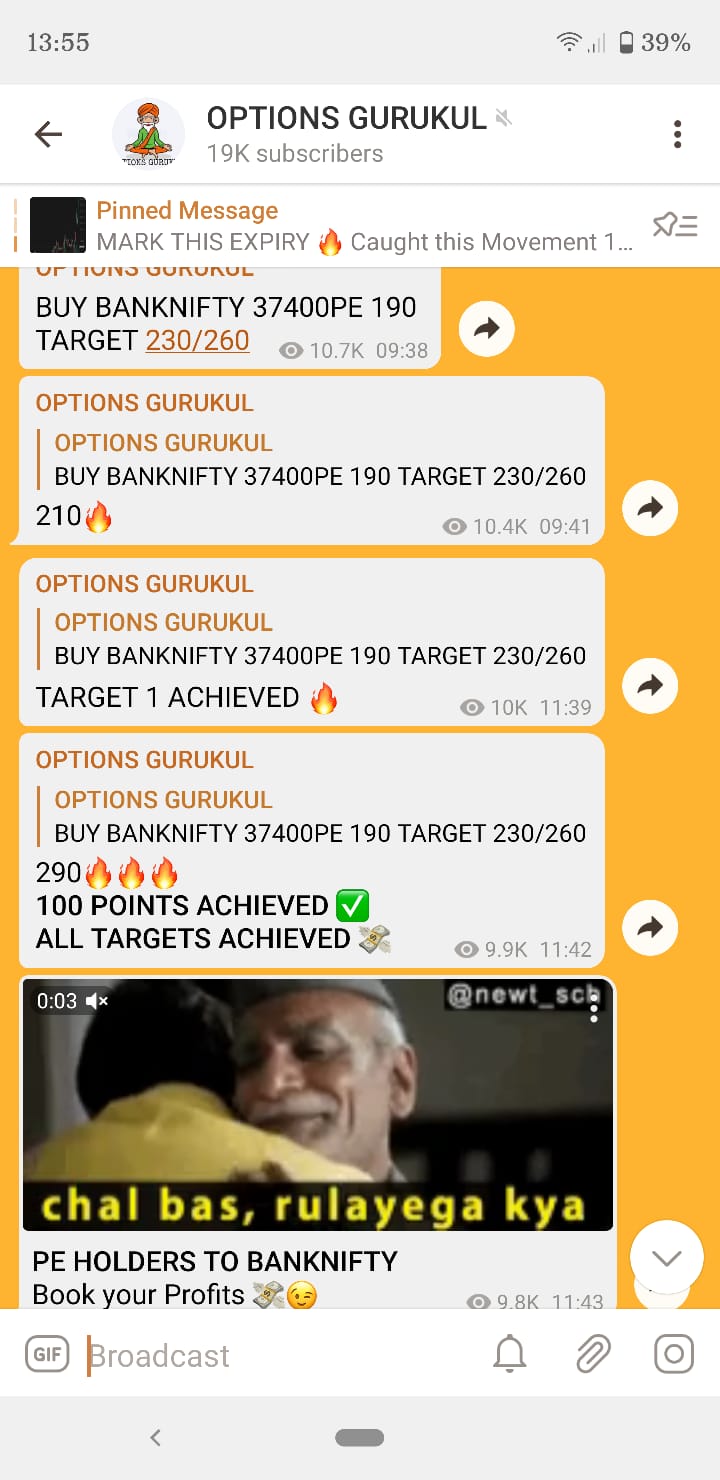Forward the 09:38 BUY BANKNIFTY message

487,328
